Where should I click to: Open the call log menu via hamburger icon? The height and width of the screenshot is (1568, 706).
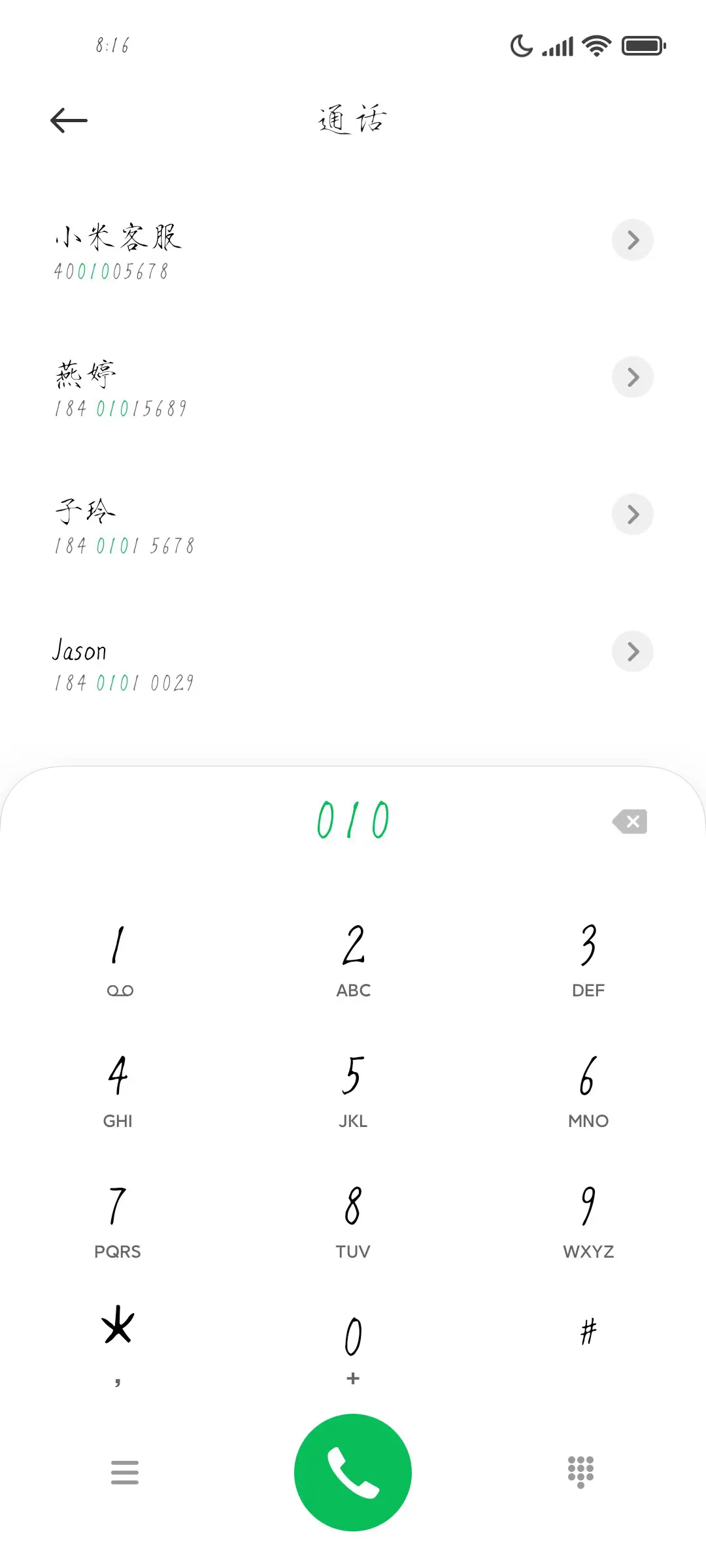[125, 1472]
